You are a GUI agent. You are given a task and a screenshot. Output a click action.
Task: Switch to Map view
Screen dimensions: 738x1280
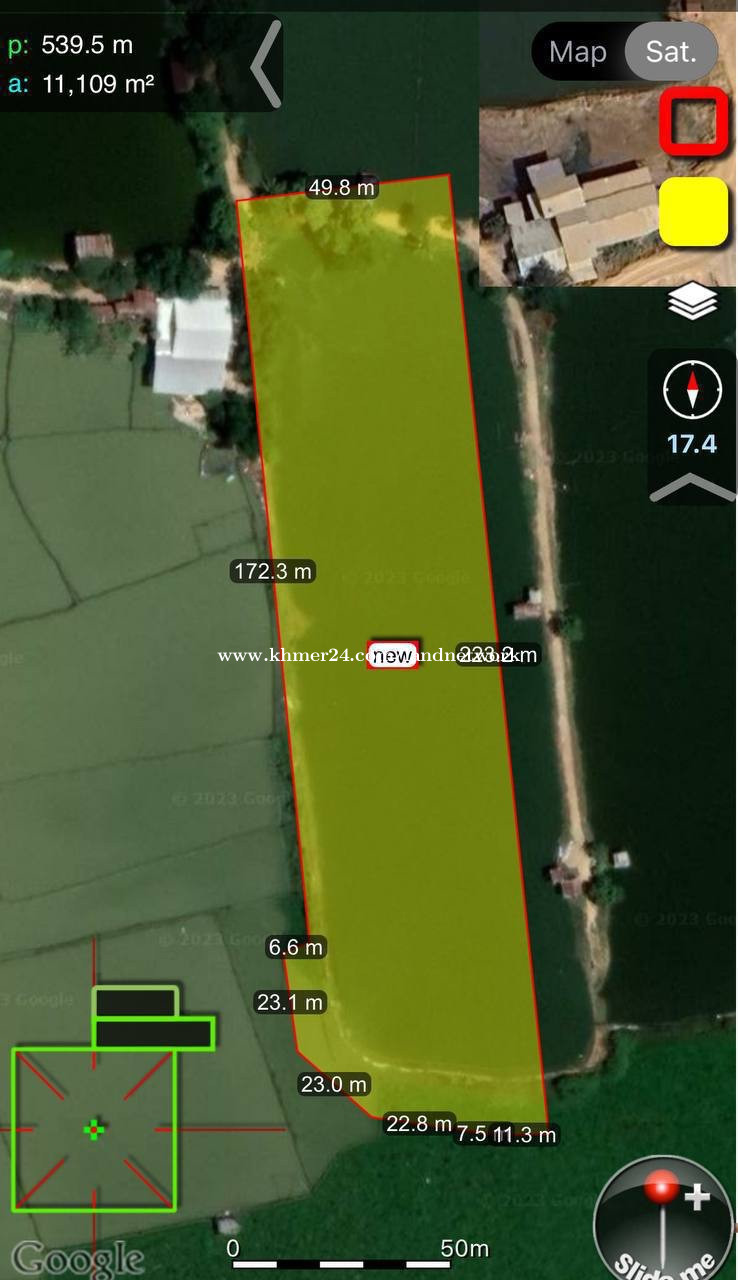[x=578, y=52]
